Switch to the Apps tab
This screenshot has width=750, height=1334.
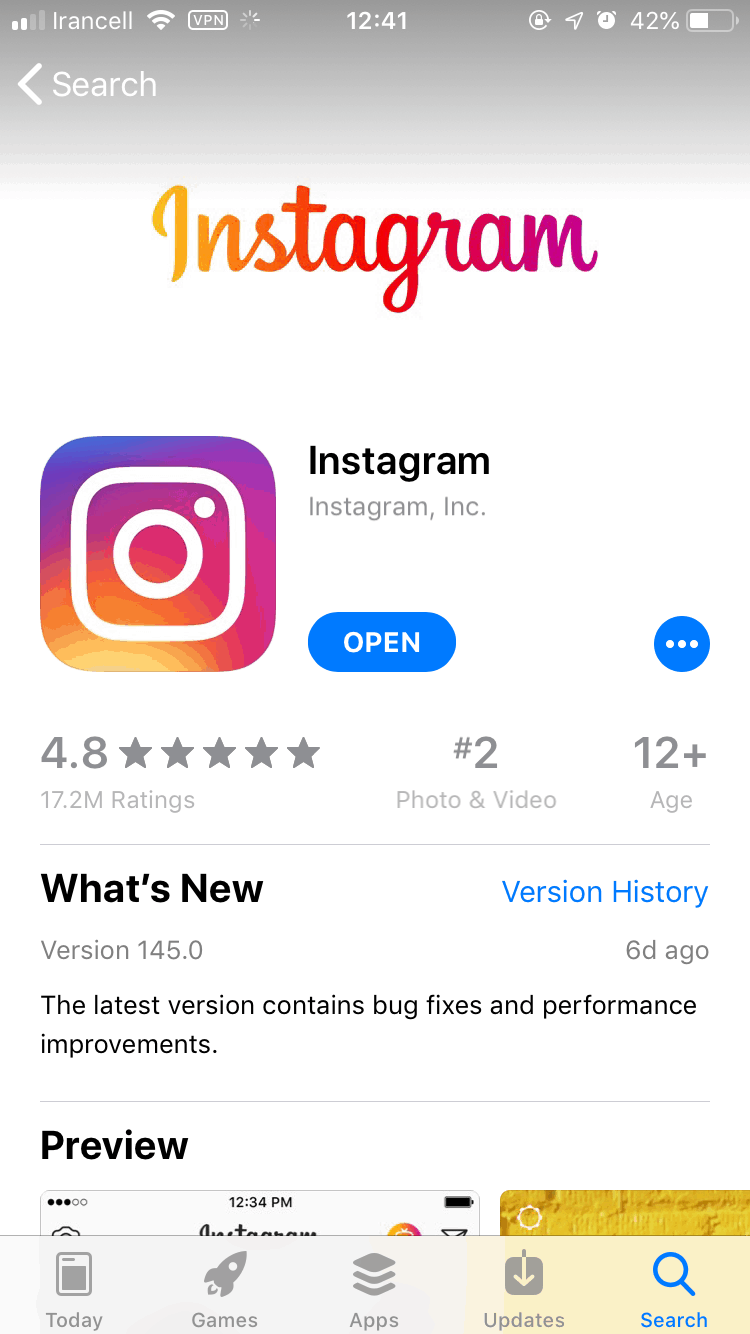pos(374,1290)
